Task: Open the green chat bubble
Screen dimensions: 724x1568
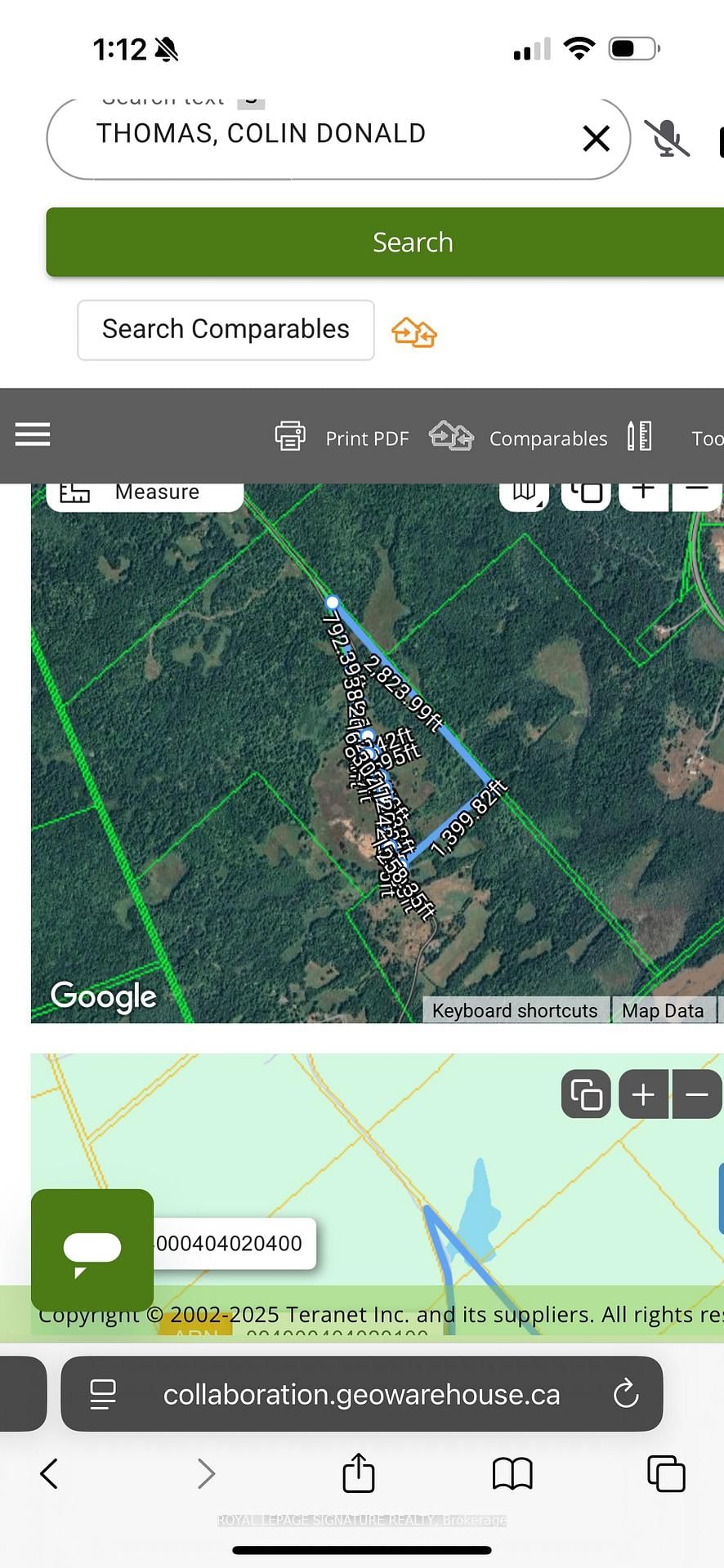Action: pos(92,1249)
